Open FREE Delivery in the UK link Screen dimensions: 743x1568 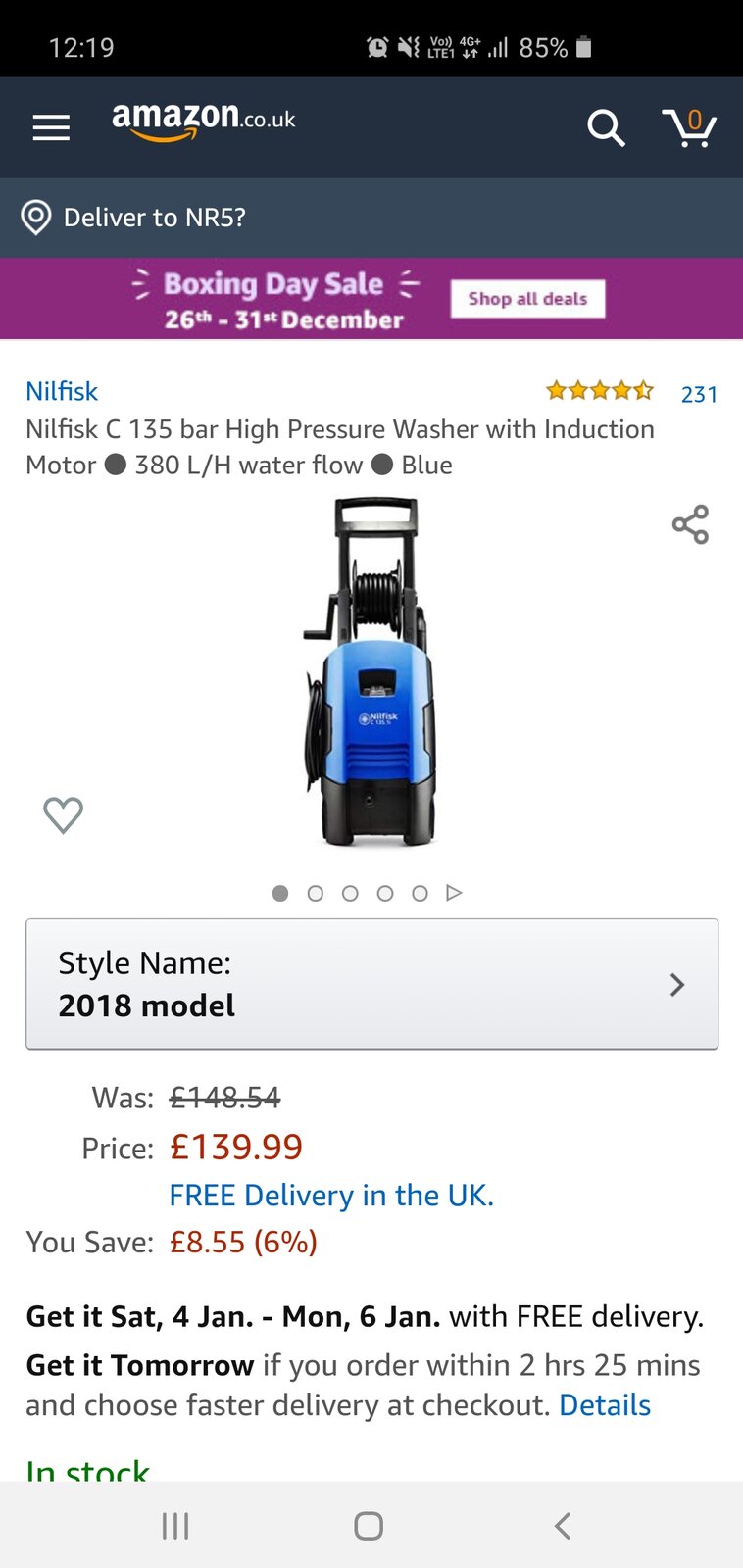point(331,1195)
